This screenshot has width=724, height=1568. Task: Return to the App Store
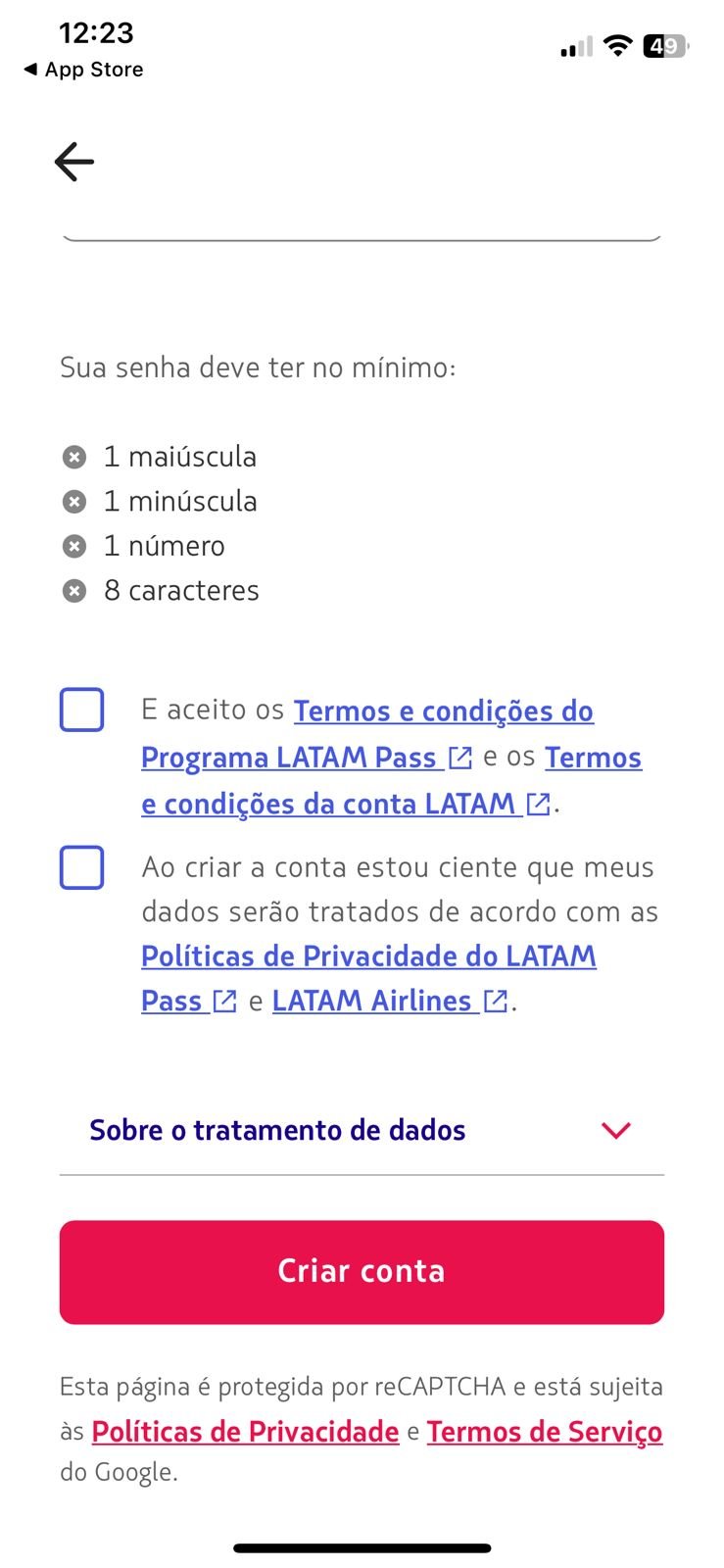(x=83, y=70)
